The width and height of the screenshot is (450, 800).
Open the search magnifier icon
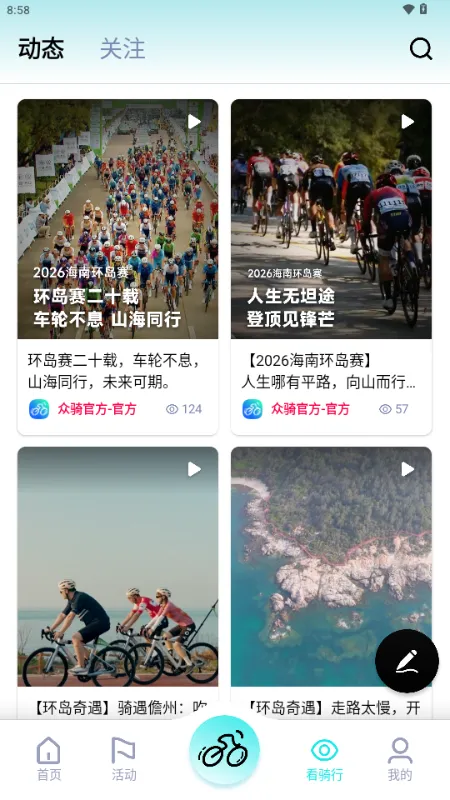coord(421,49)
